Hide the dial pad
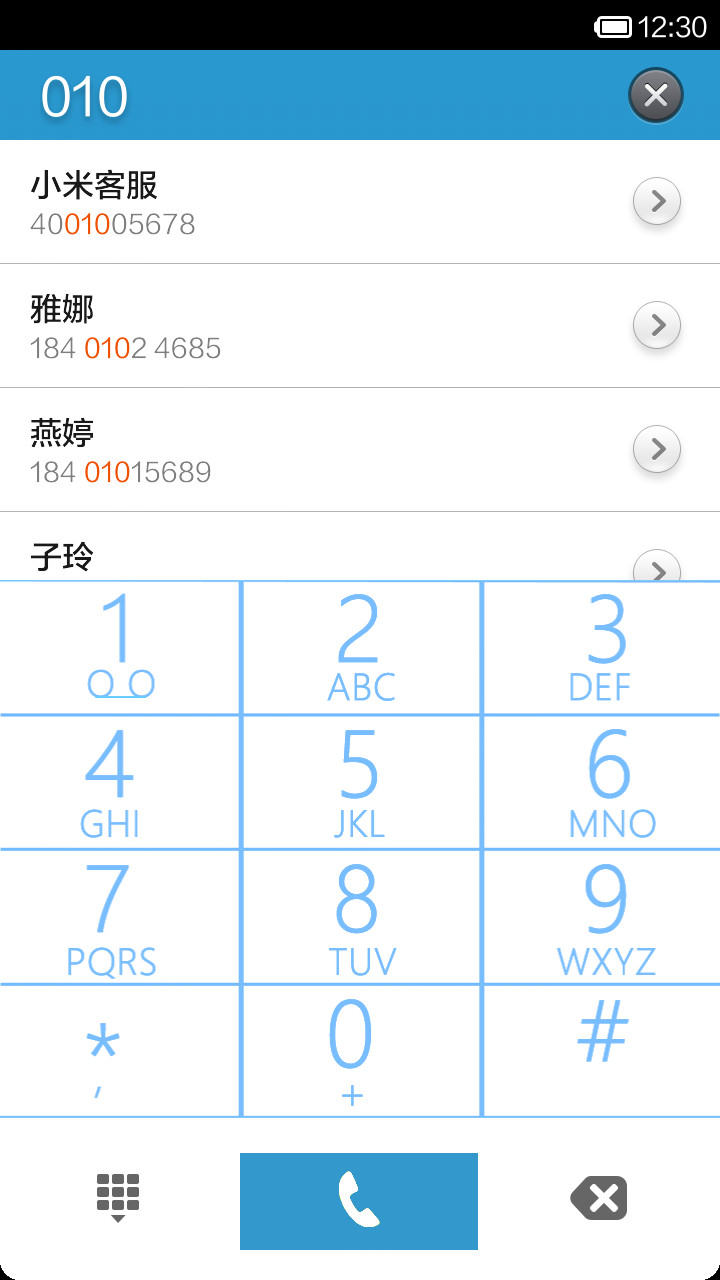 [x=118, y=1198]
